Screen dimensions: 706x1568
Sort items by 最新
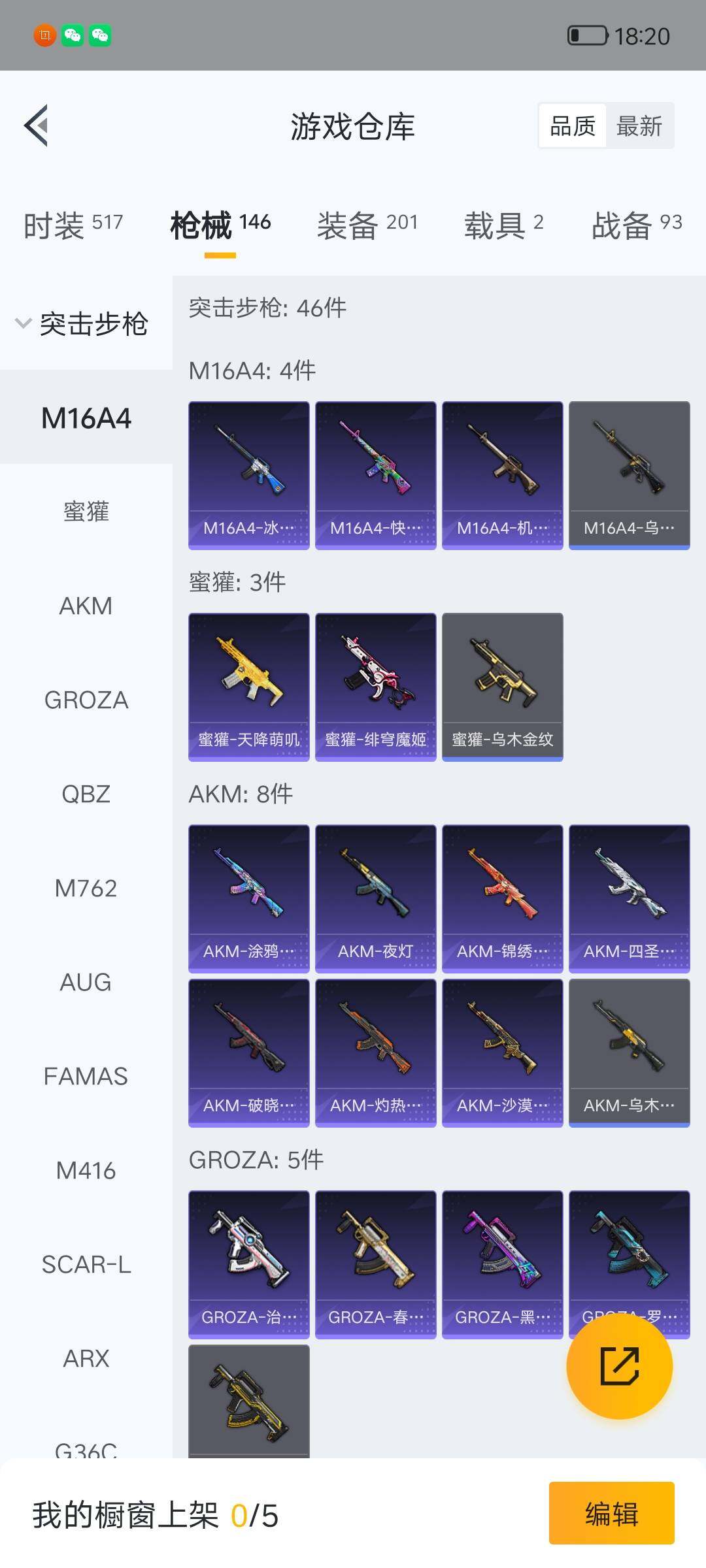[x=639, y=125]
